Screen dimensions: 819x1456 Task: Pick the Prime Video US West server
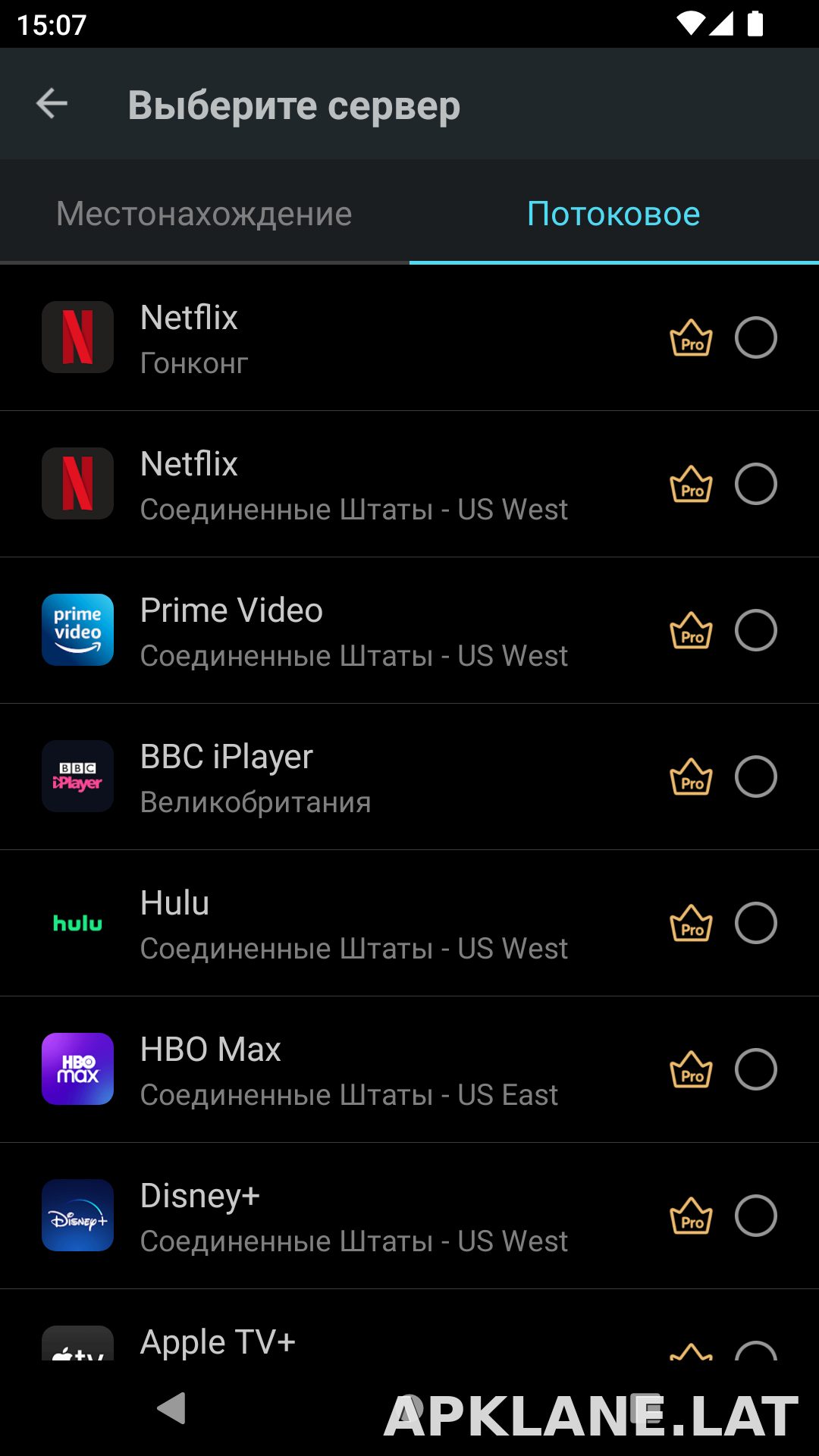(409, 631)
